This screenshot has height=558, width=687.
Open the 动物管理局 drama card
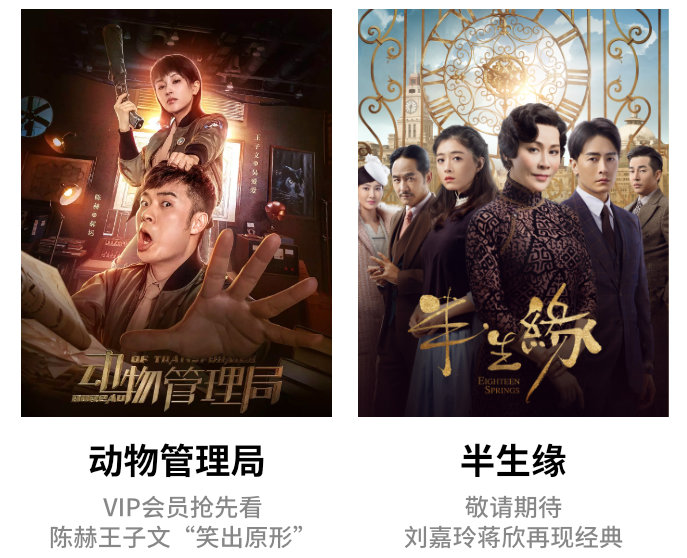coord(176,213)
